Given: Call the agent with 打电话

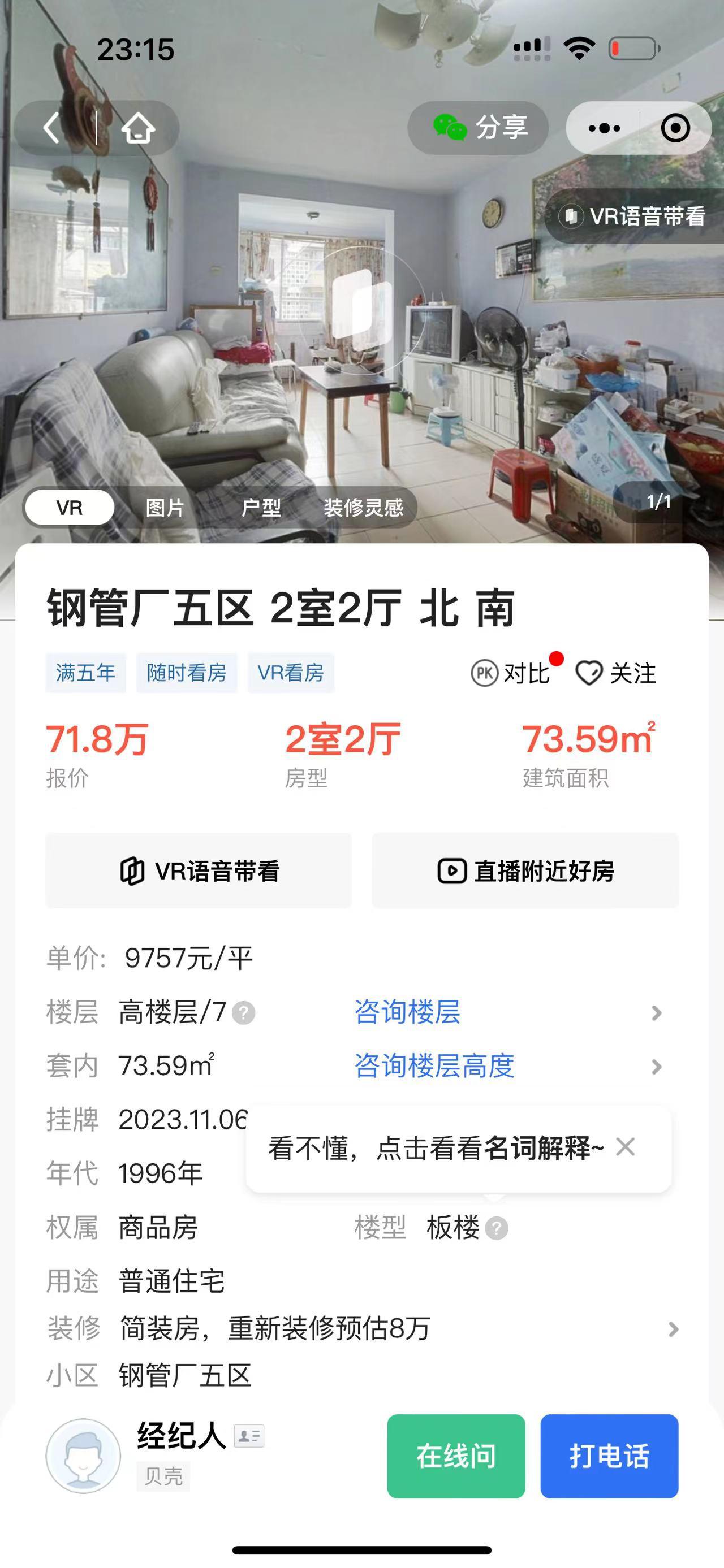Looking at the screenshot, I should tap(609, 1456).
